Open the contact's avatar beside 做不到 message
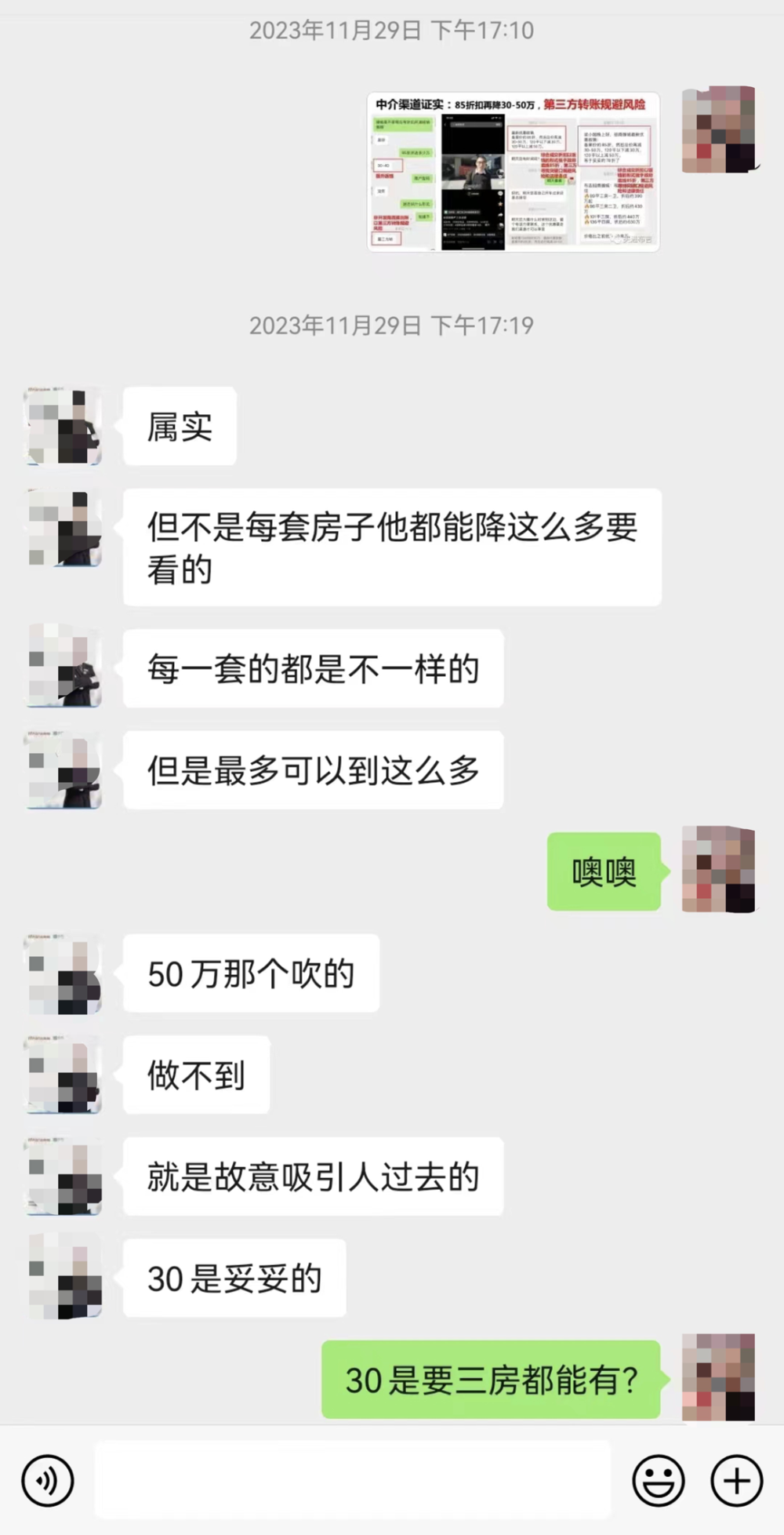This screenshot has height=1535, width=784. click(63, 1076)
